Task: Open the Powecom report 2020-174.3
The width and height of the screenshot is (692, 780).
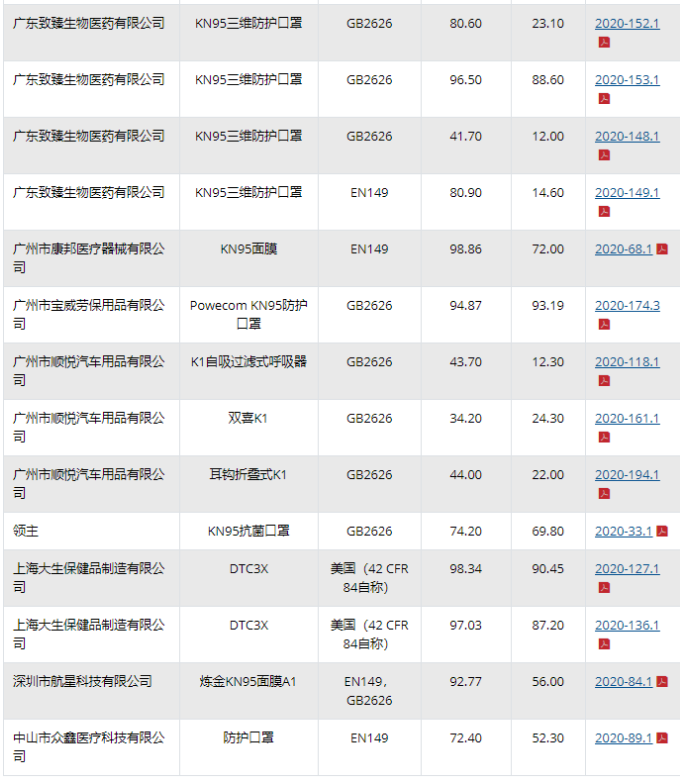Action: (627, 306)
